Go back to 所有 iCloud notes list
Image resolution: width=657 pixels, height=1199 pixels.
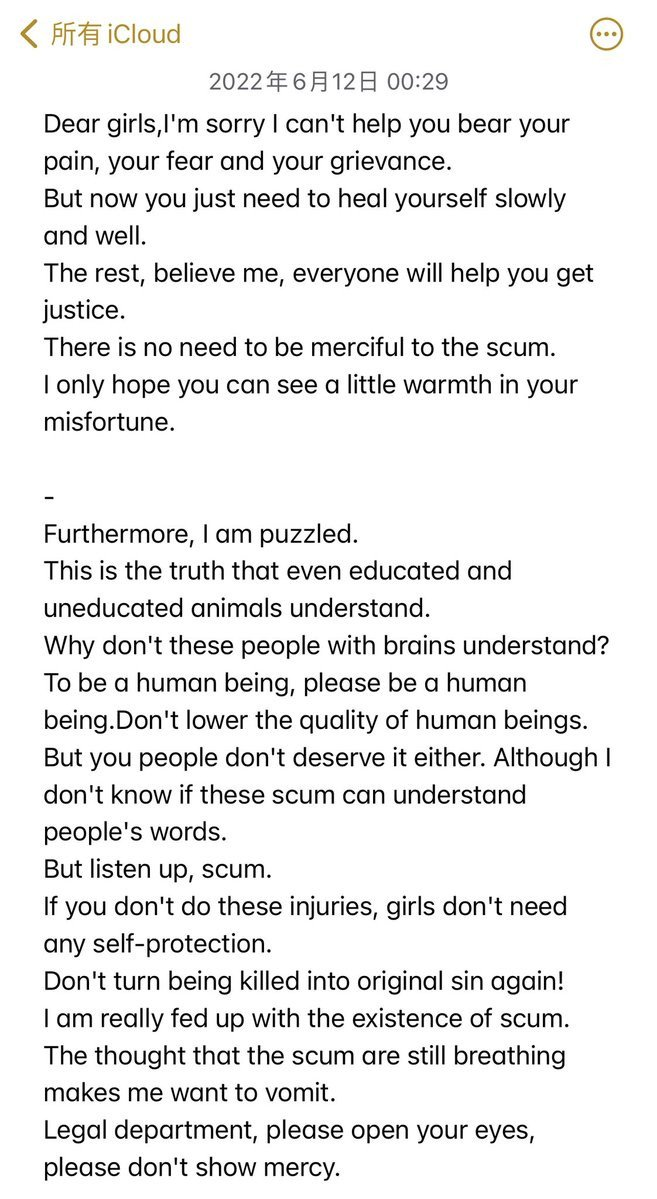click(100, 34)
